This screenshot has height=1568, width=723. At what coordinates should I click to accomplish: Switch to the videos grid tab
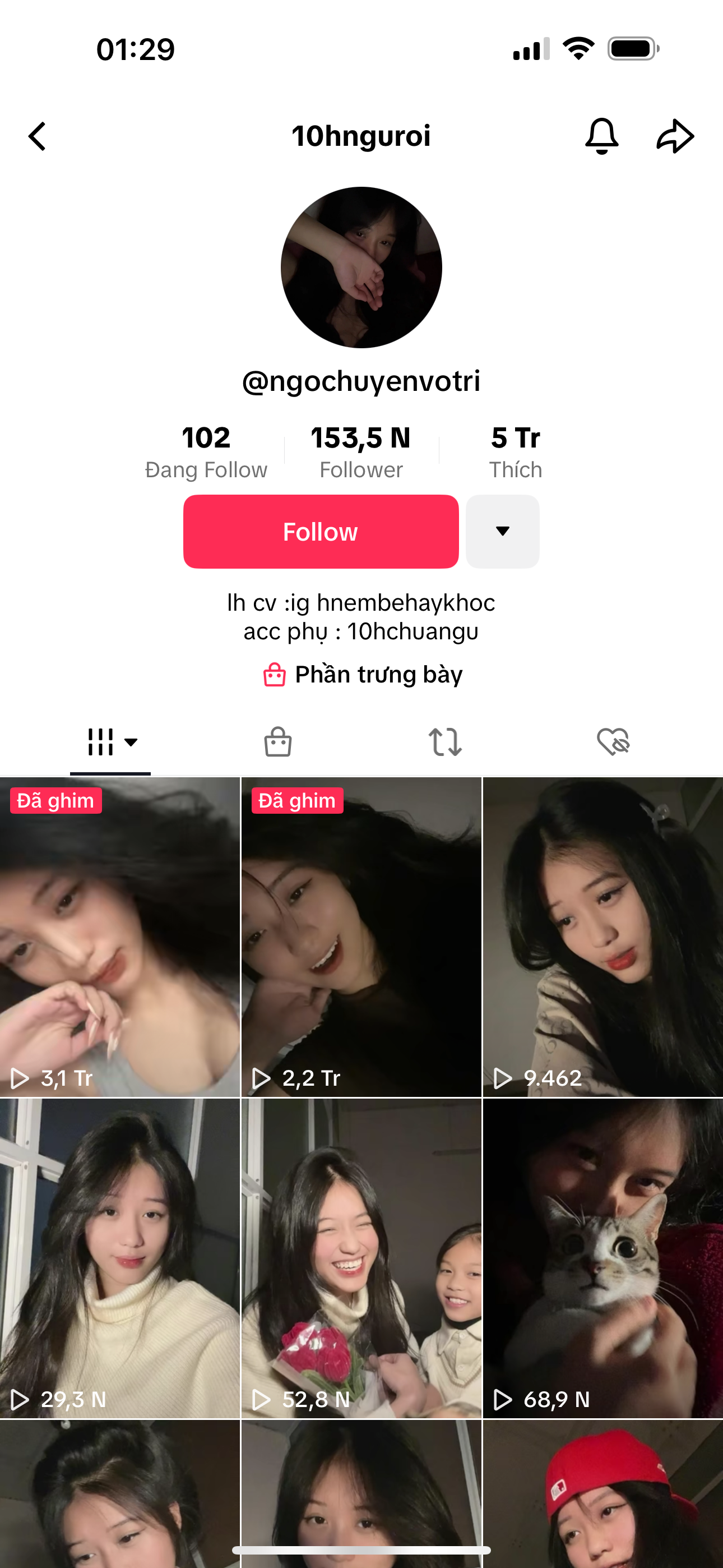(111, 742)
